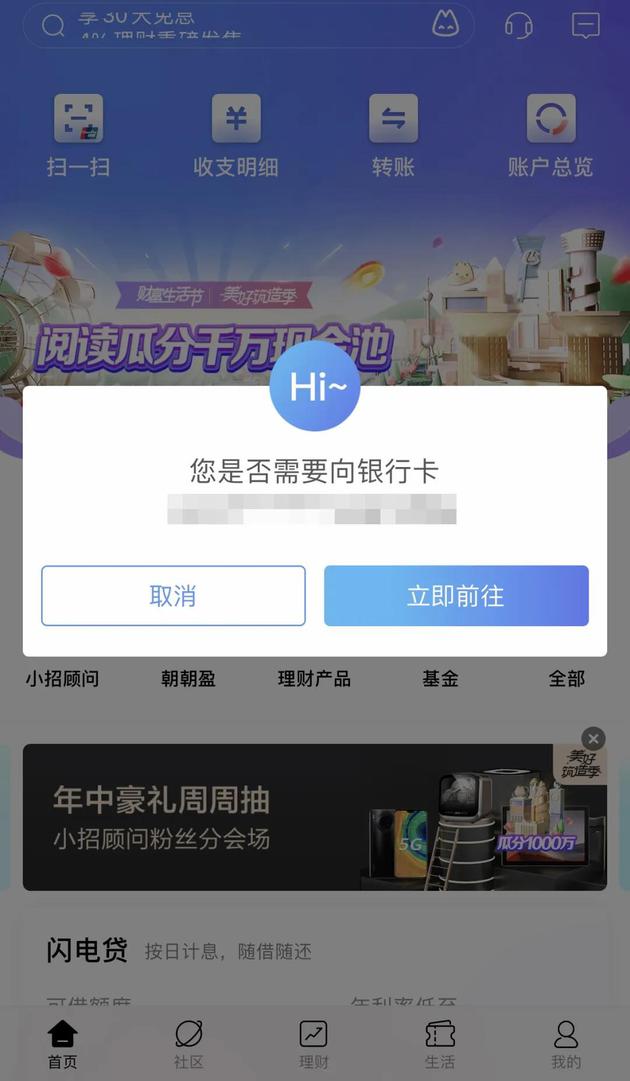630x1081 pixels.
Task: Open 朝朝盈 product
Action: point(188,679)
